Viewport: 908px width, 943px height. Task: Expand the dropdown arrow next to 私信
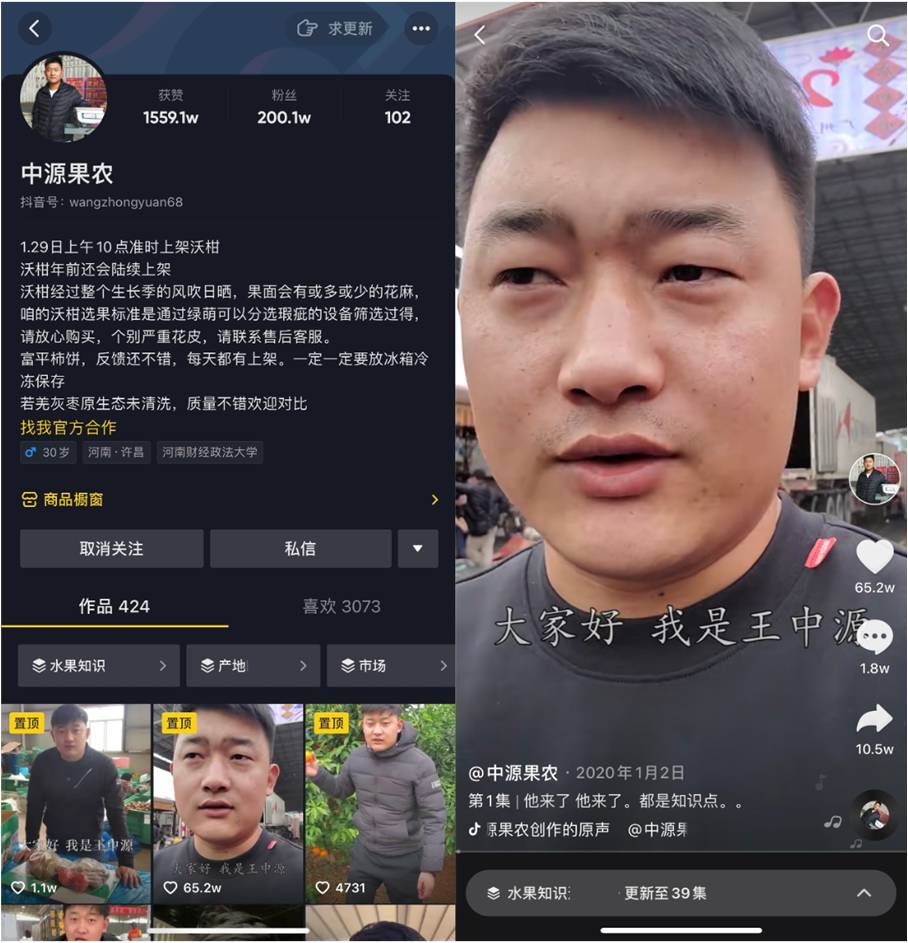[x=418, y=549]
